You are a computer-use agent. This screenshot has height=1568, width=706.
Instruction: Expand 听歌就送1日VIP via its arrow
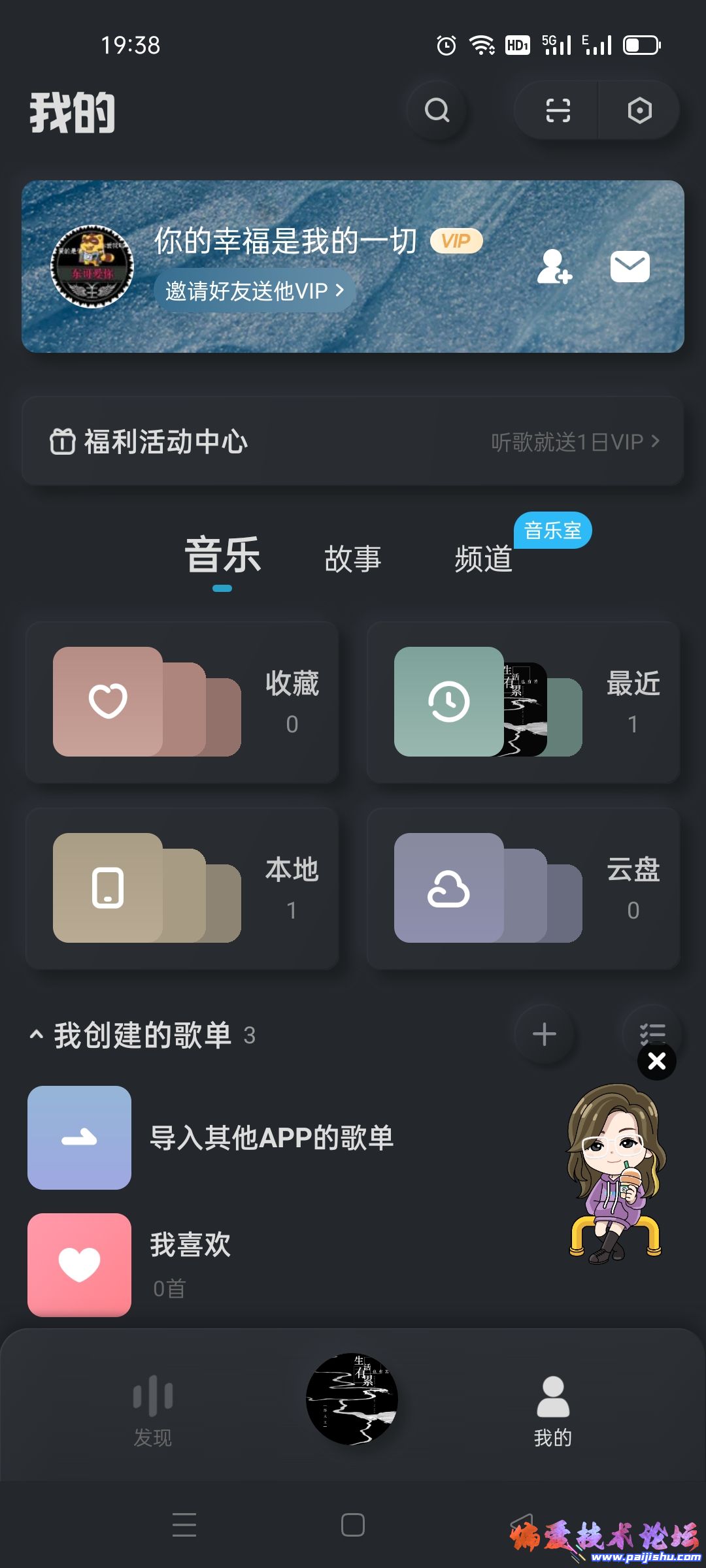tap(656, 442)
